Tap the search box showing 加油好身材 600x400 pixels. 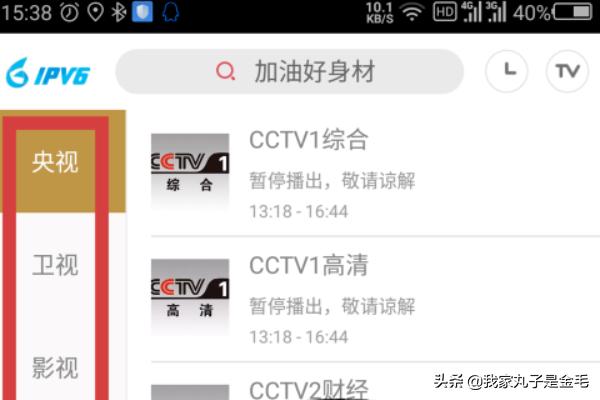(289, 72)
